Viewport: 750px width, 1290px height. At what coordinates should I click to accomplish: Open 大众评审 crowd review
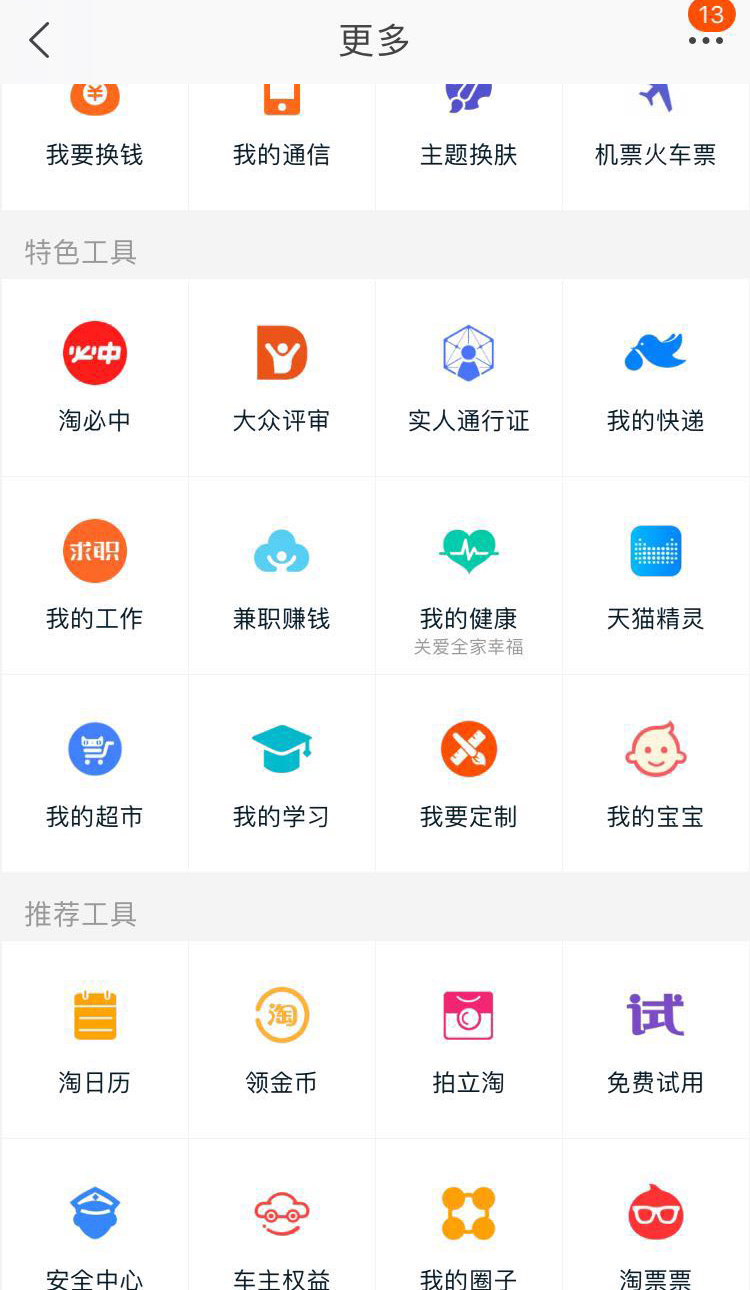point(281,377)
